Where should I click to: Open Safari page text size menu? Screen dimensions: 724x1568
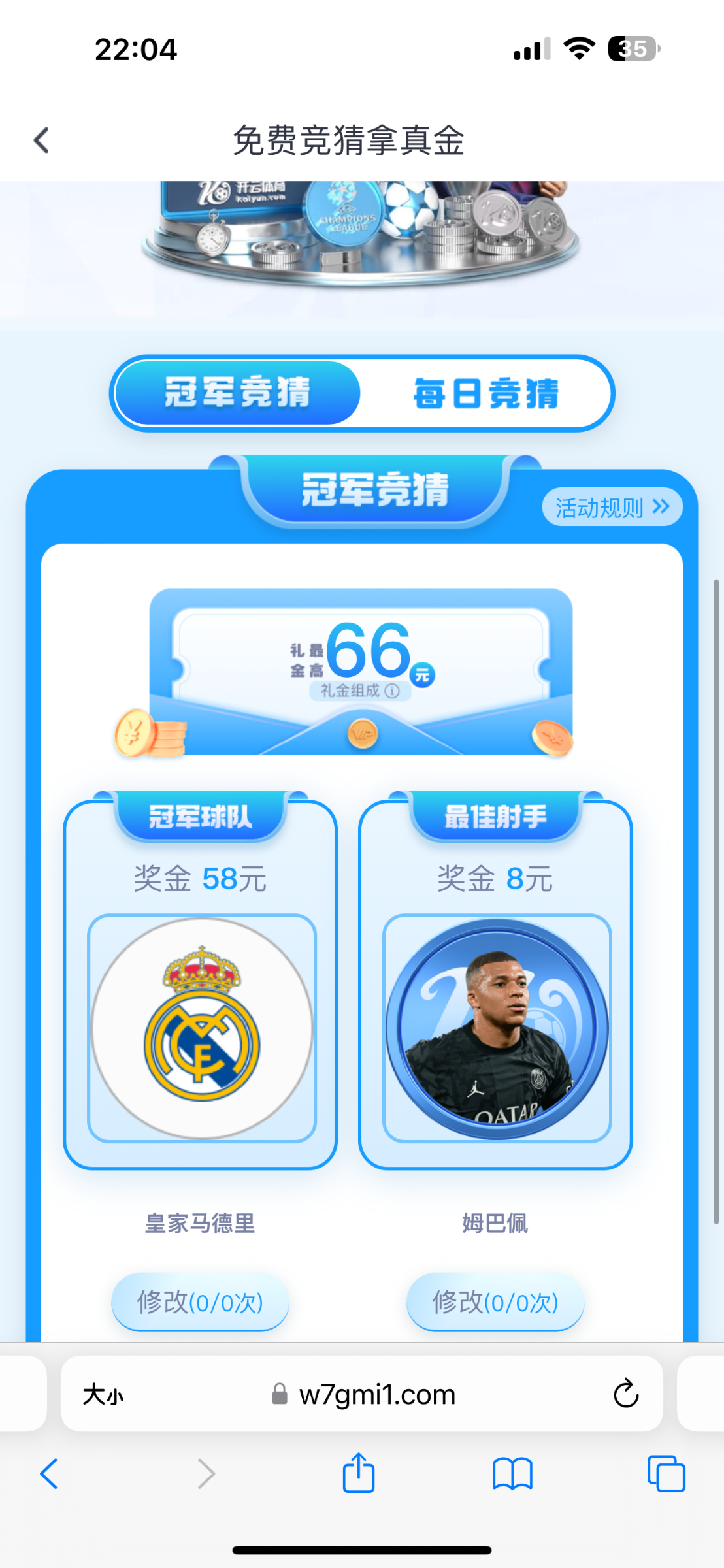tap(103, 1395)
